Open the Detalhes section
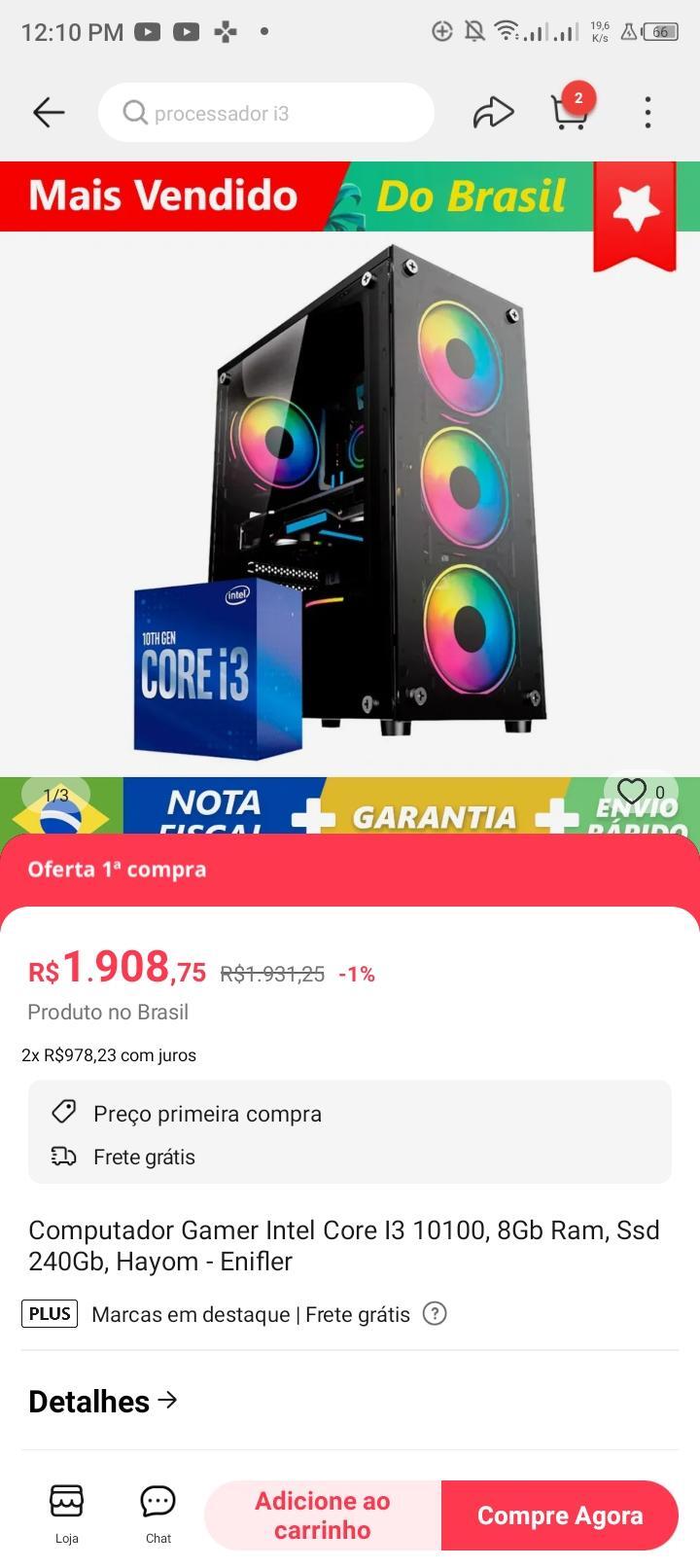700x1568 pixels. 103,1401
